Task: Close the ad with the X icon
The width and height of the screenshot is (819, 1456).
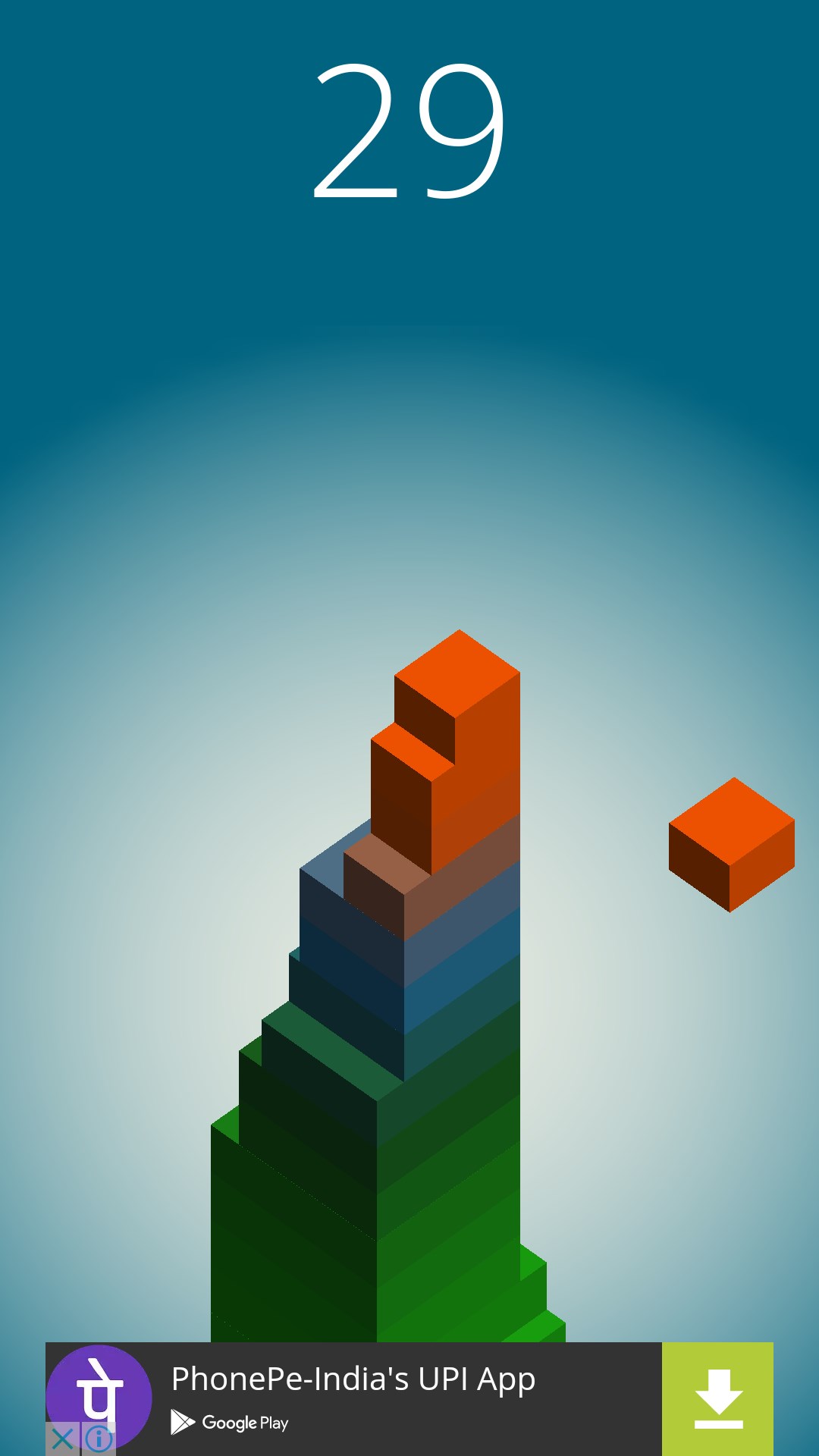Action: 63,1439
